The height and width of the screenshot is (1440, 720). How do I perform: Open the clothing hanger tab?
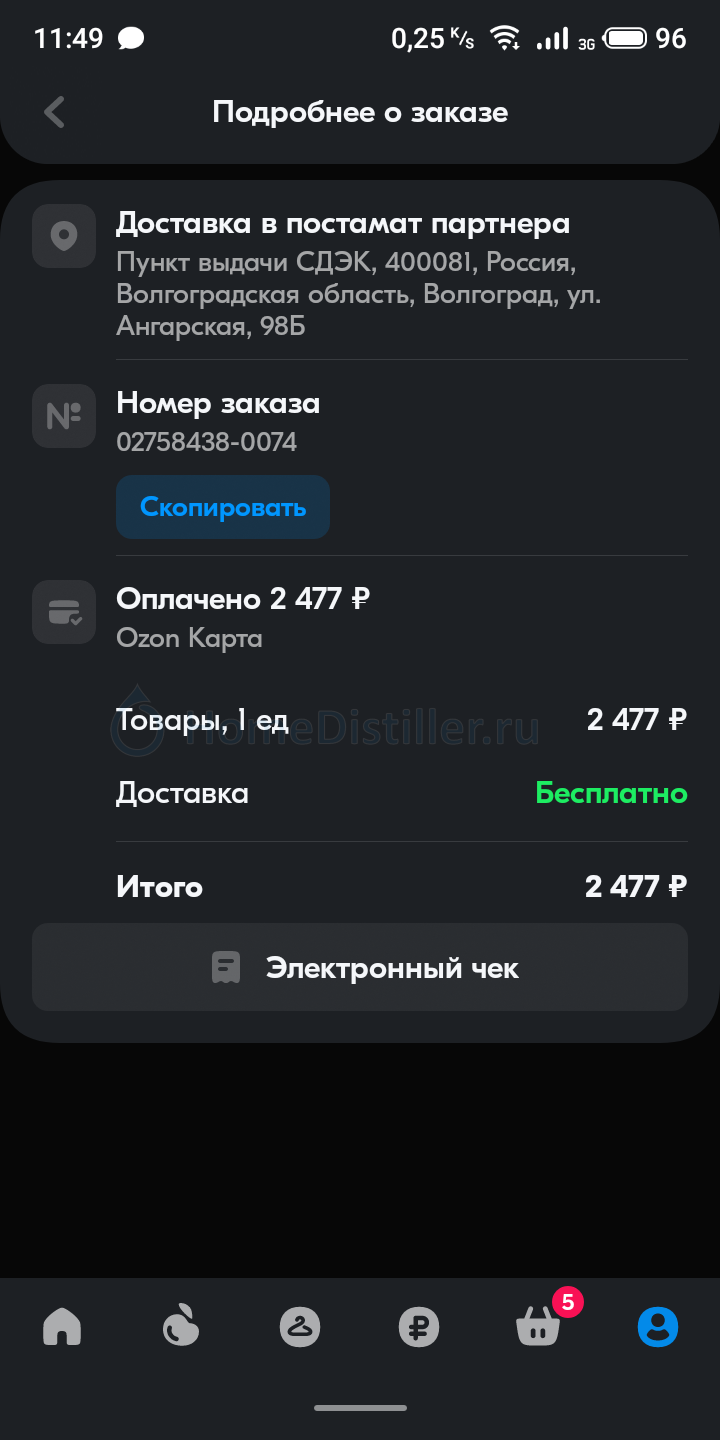point(299,1327)
